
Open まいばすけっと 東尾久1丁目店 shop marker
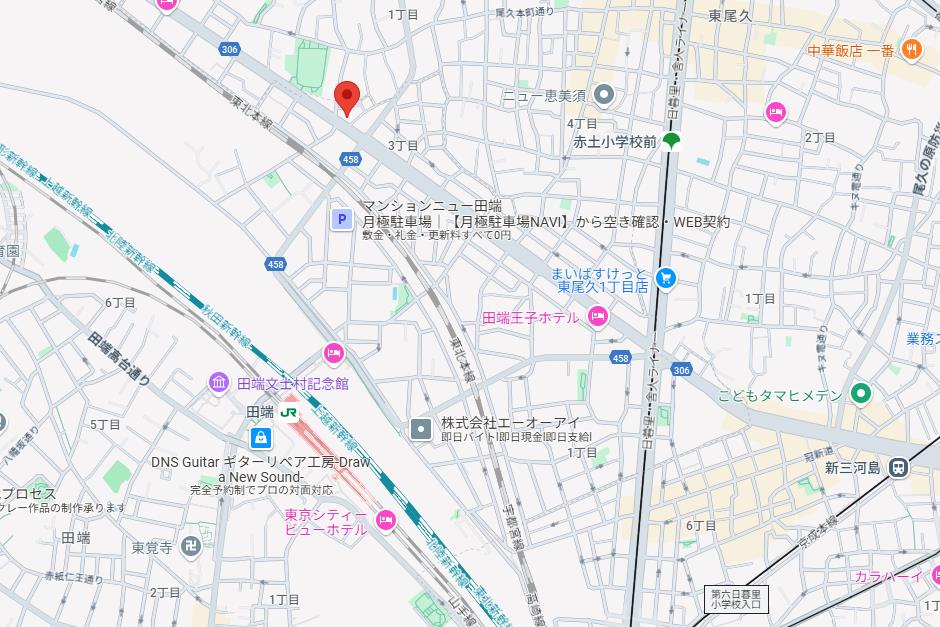[666, 278]
